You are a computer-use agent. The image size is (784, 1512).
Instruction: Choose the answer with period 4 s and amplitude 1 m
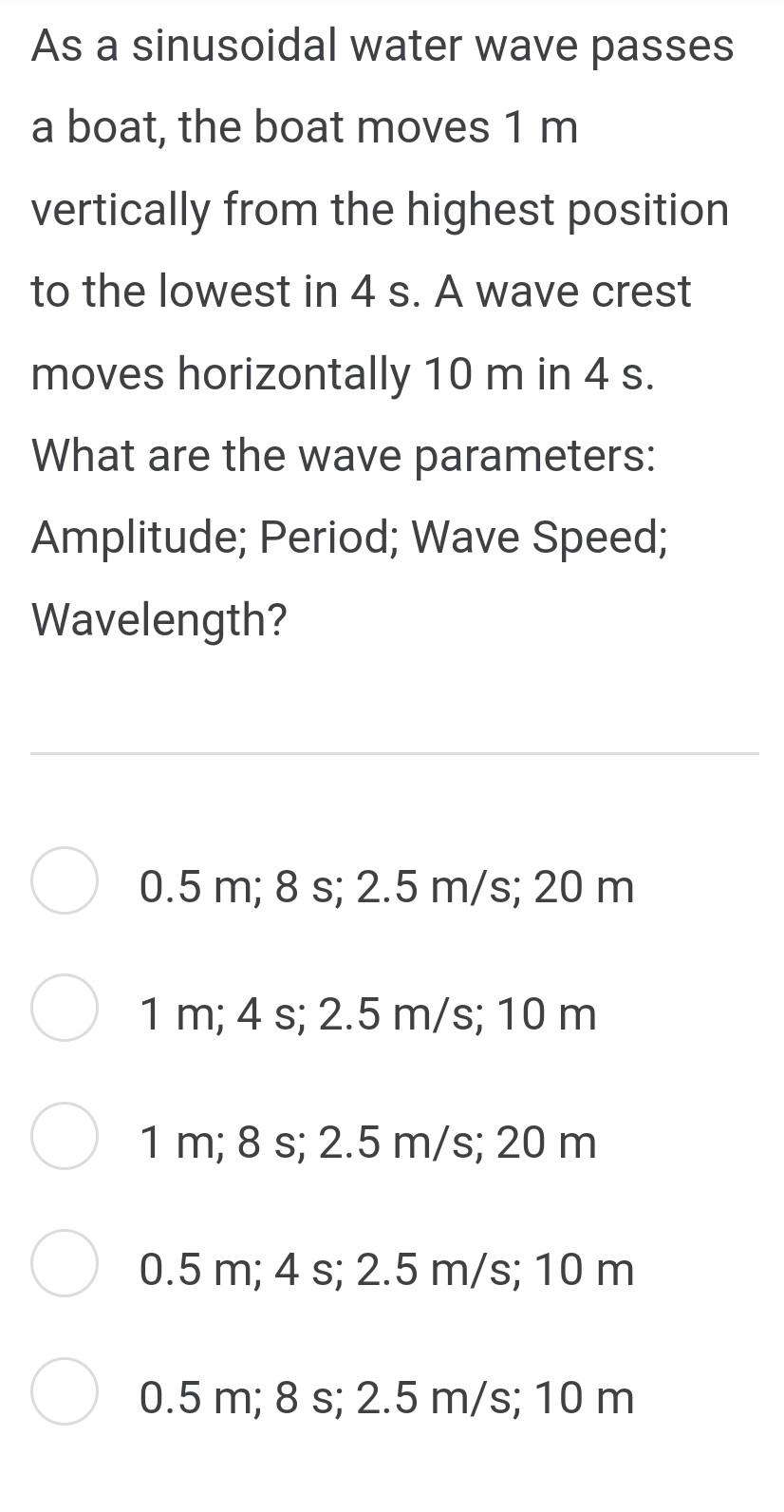pyautogui.click(x=366, y=1012)
